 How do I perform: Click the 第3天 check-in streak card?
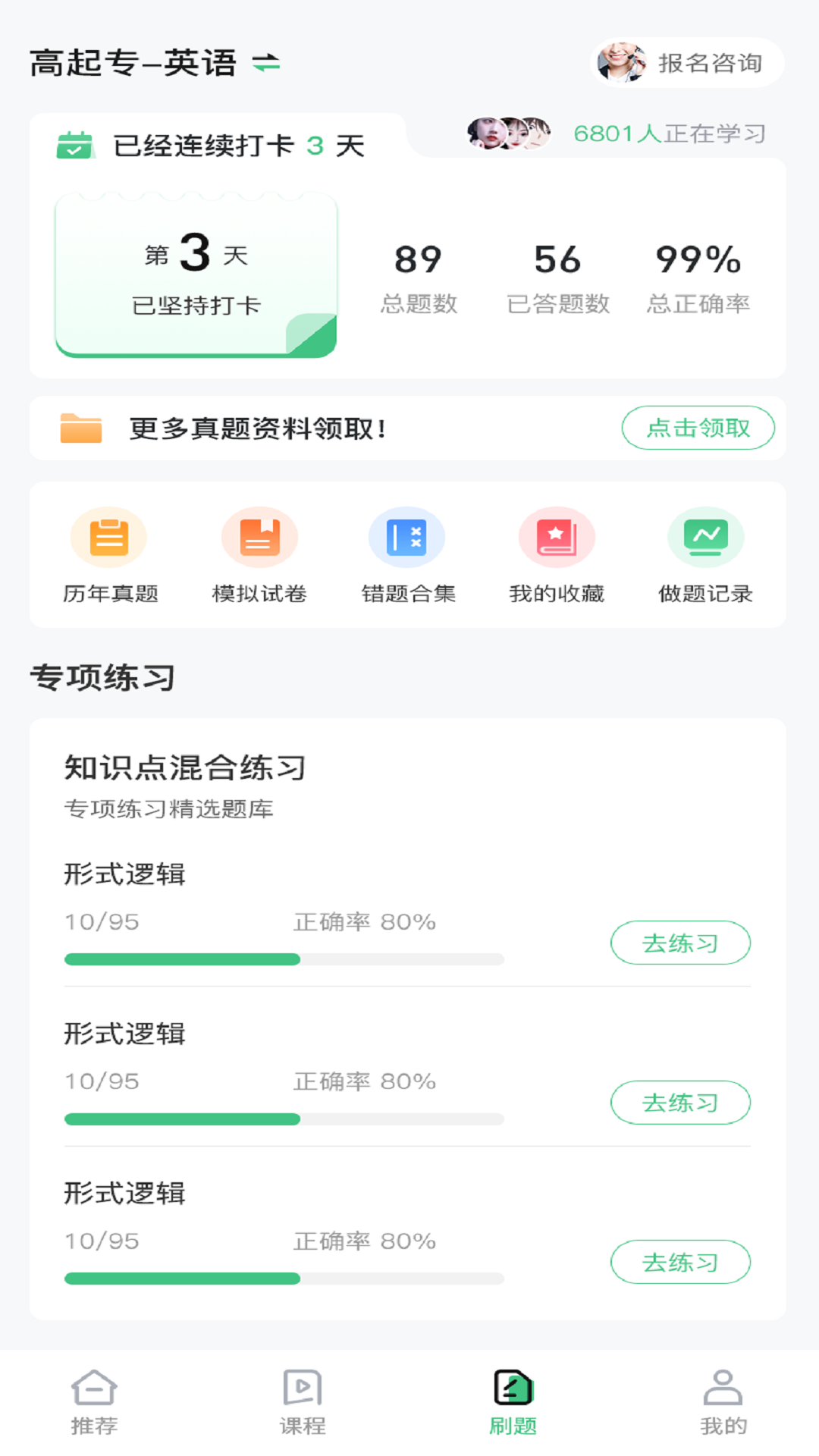196,275
